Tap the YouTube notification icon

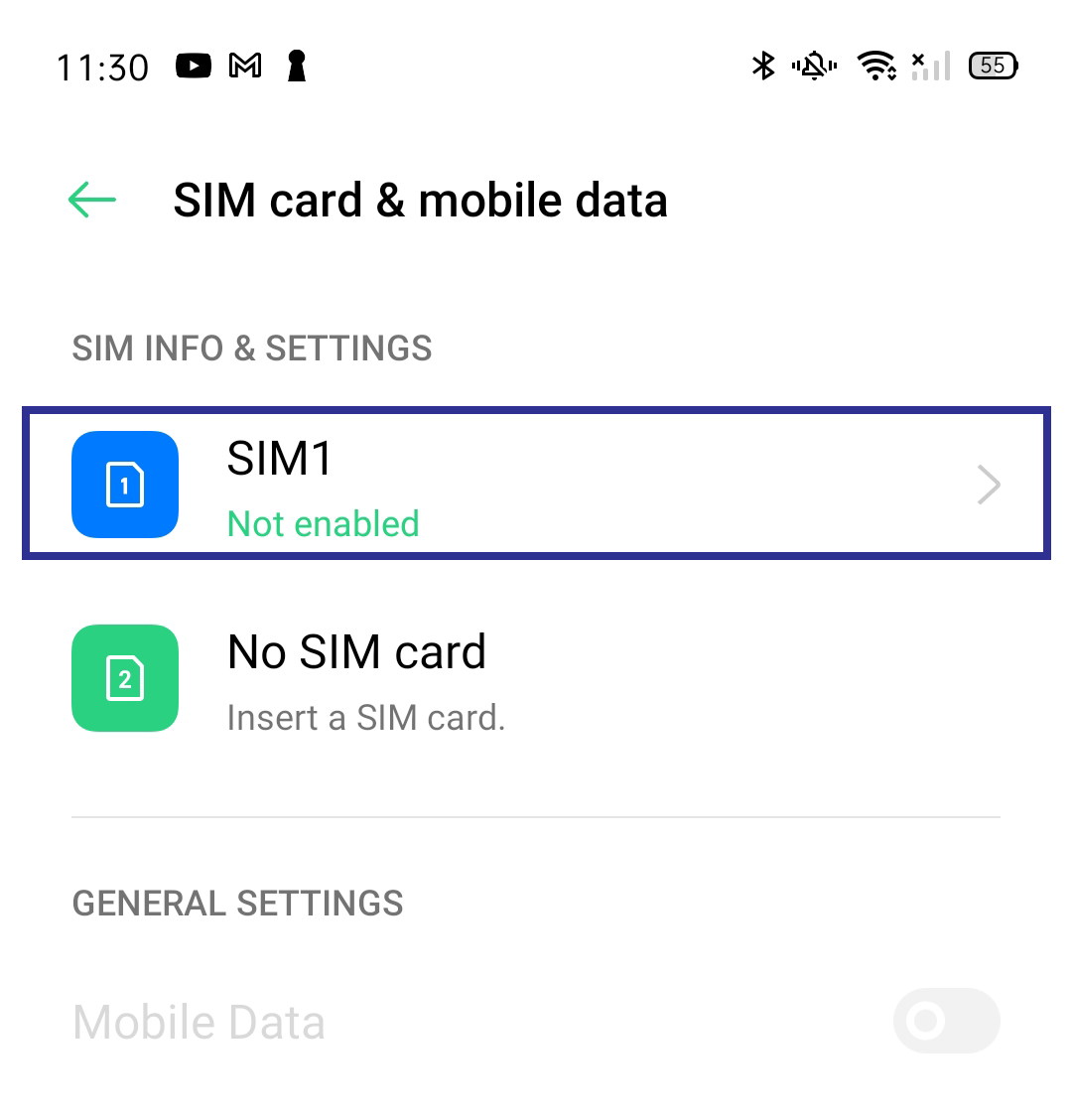click(x=194, y=66)
